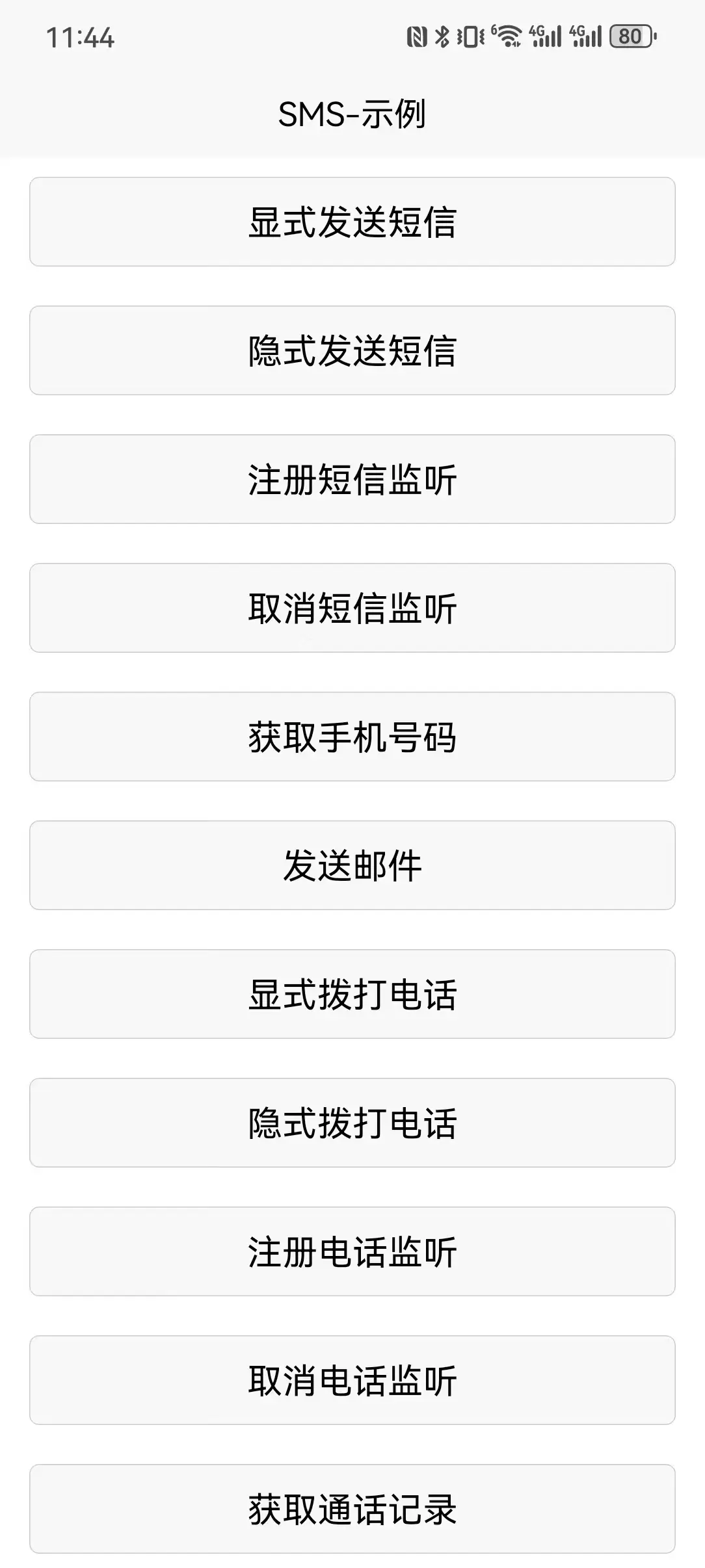This screenshot has width=705, height=1568.
Task: Start an explicit call with 显式拨打电话
Action: pyautogui.click(x=352, y=994)
